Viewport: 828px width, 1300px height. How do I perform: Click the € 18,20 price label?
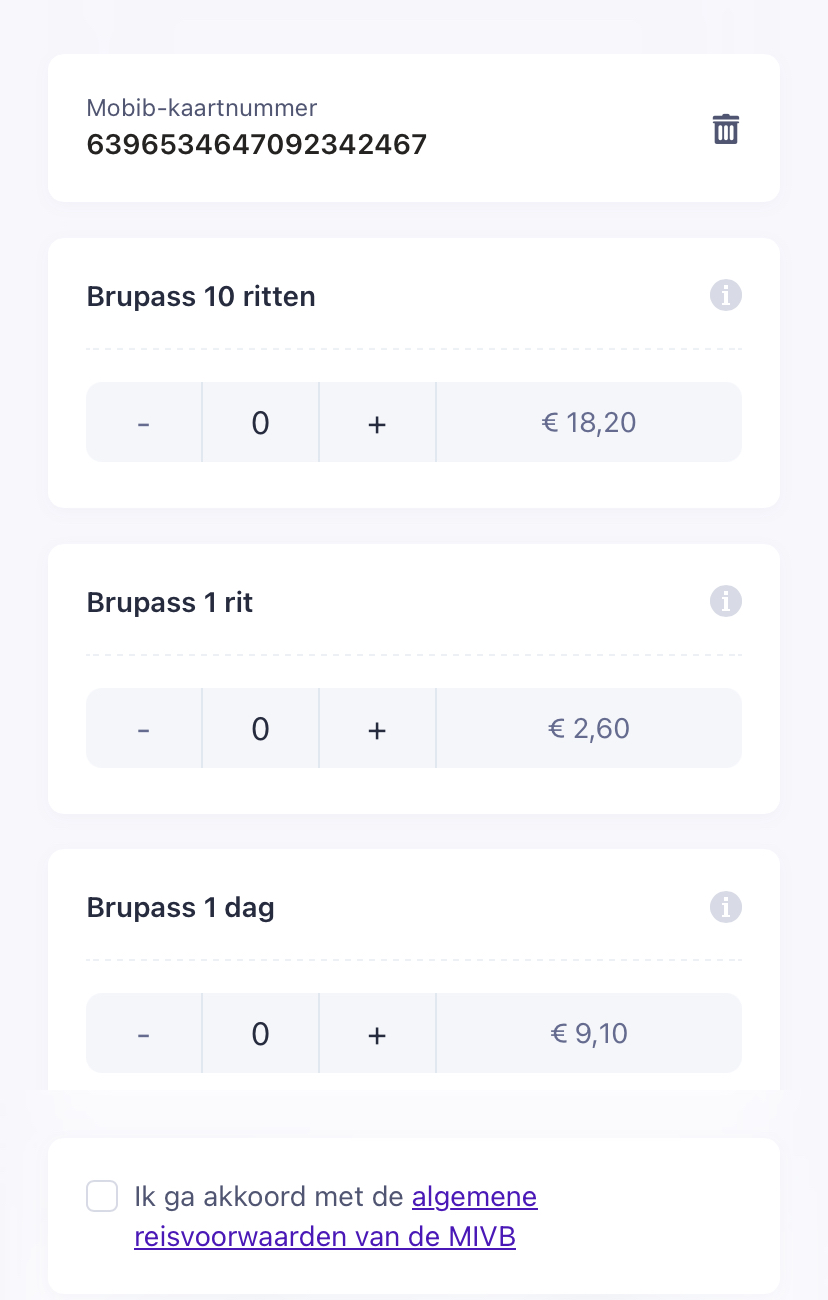(588, 422)
